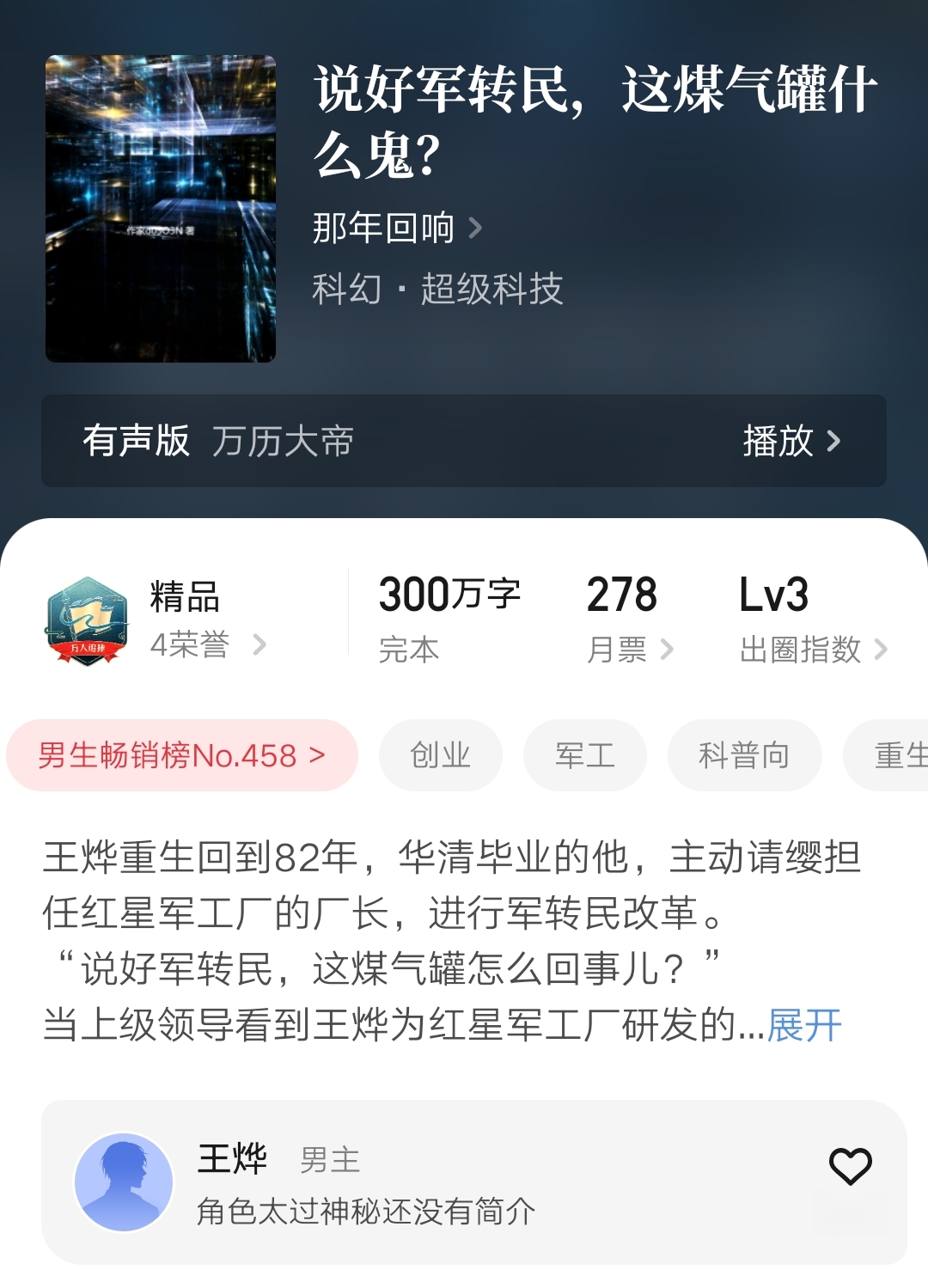The width and height of the screenshot is (928, 1288).
Task: Open the 科幻·超级科技 category
Action: pos(437,290)
